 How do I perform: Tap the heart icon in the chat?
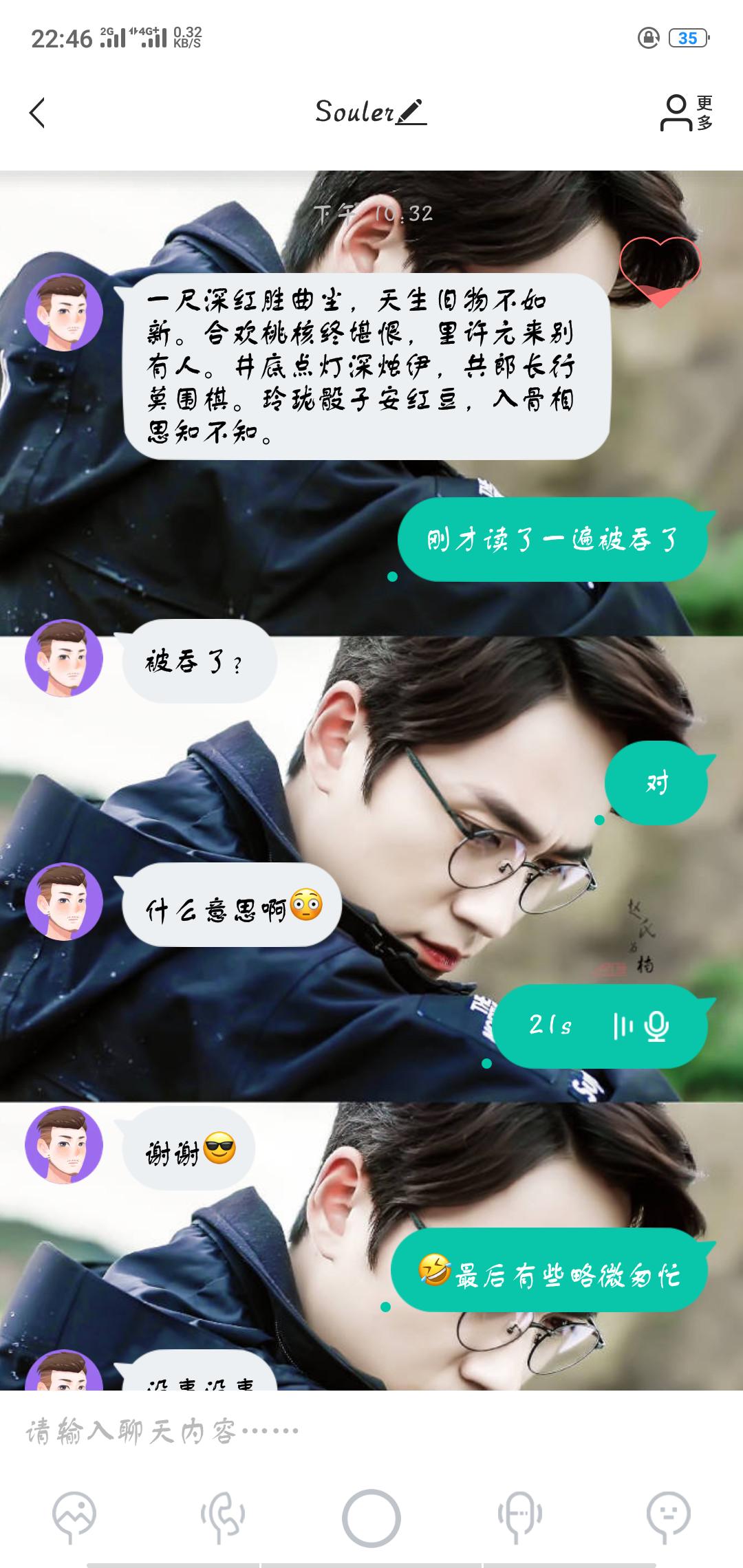(660, 271)
